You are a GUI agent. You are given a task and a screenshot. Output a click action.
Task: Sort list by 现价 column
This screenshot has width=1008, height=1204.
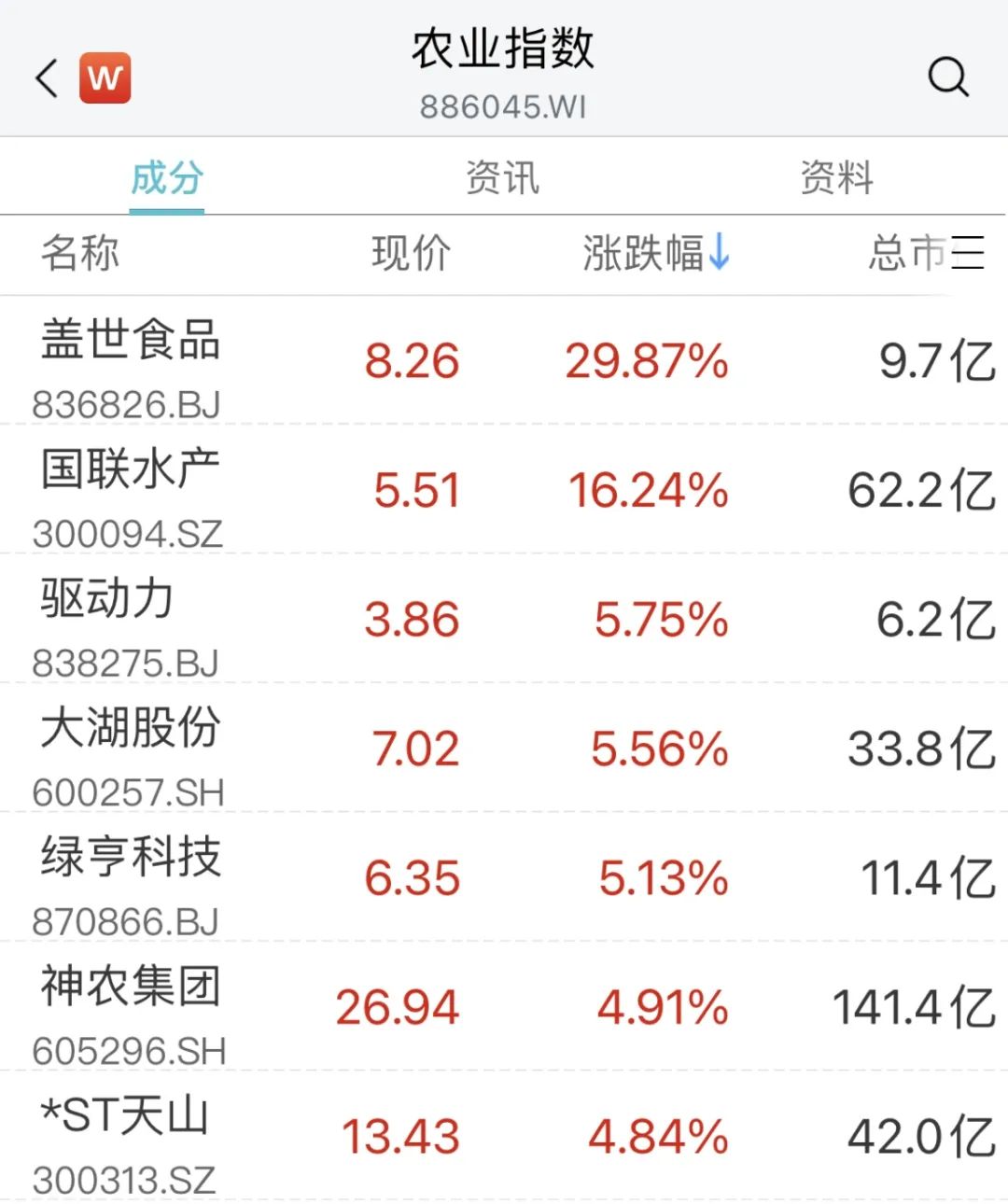[411, 253]
